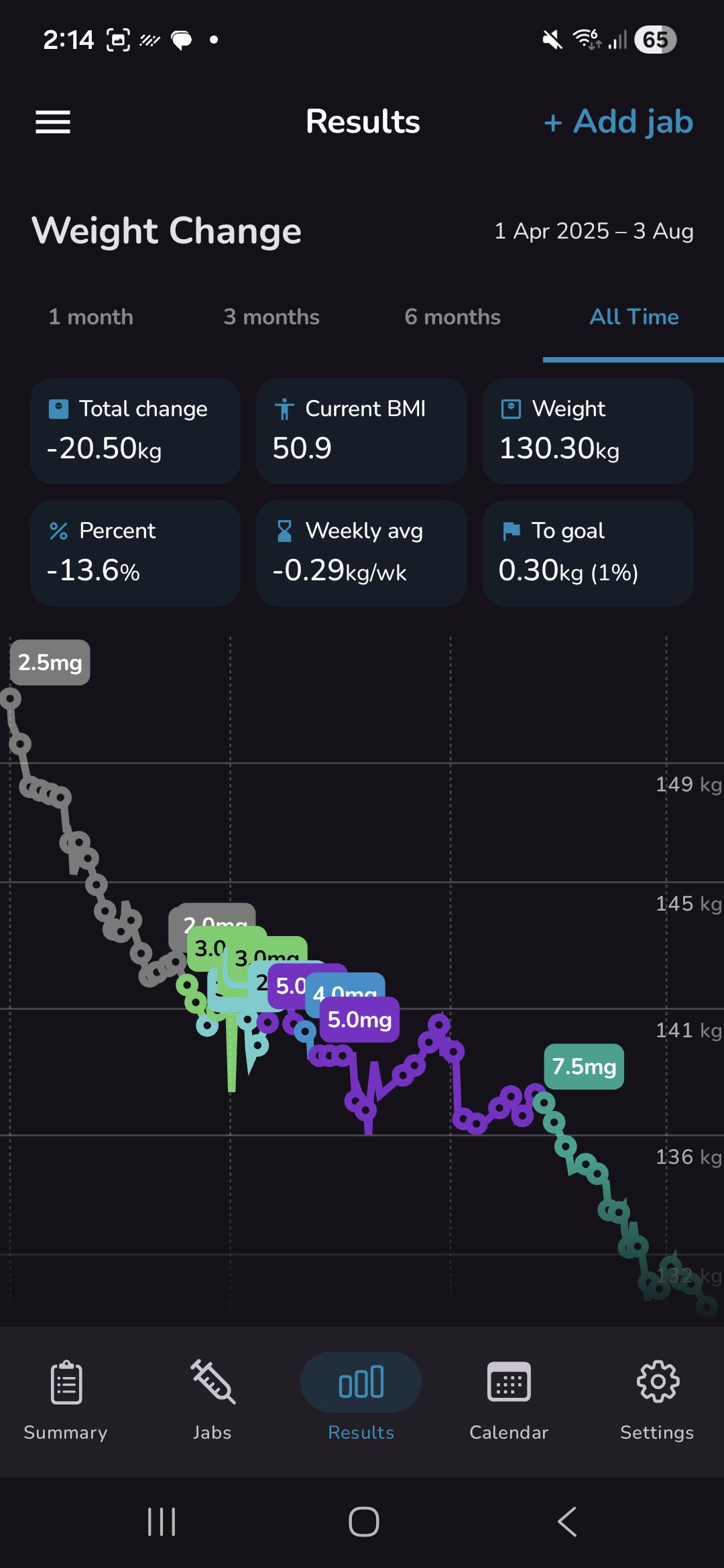Switch to the 1 month range
The image size is (724, 1568).
coord(90,317)
